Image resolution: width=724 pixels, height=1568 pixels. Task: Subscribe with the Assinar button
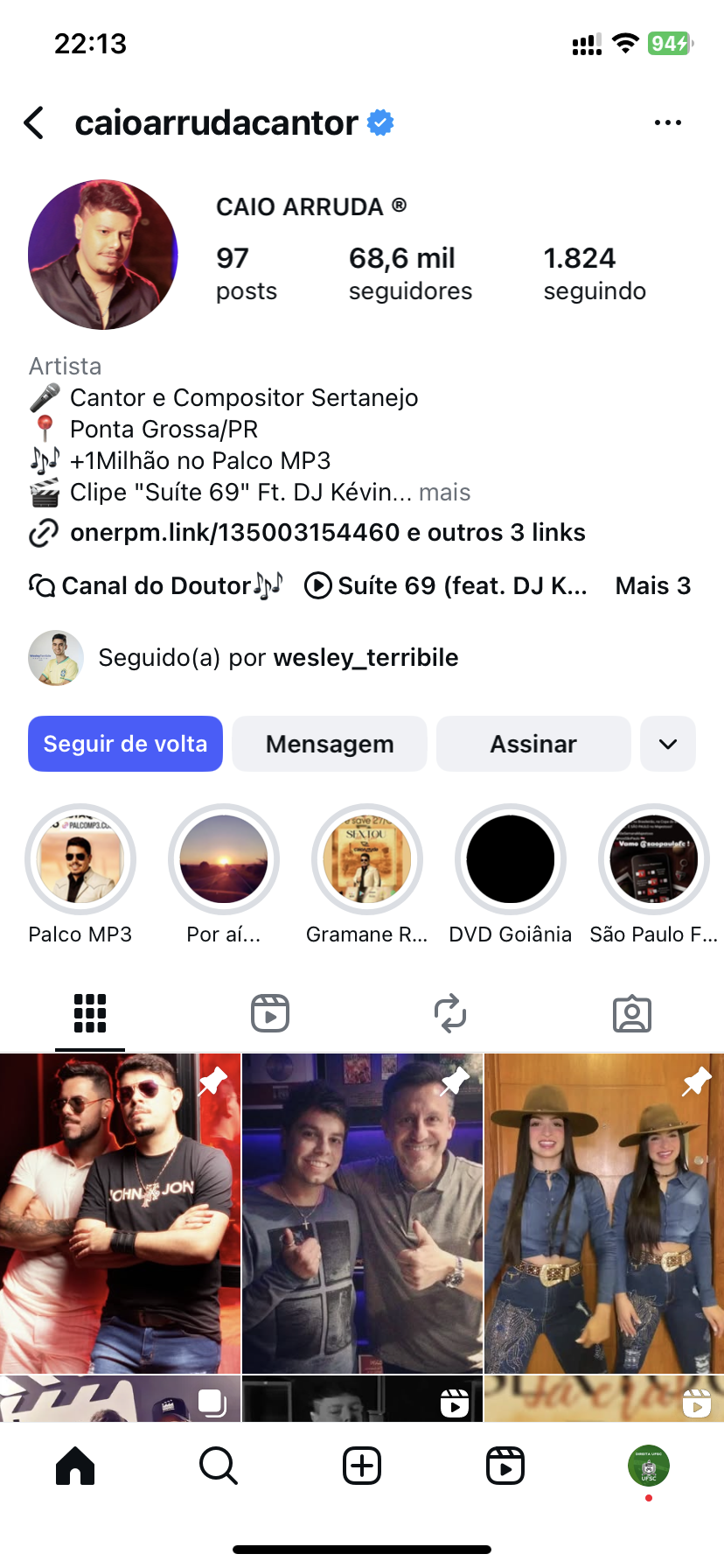point(533,744)
